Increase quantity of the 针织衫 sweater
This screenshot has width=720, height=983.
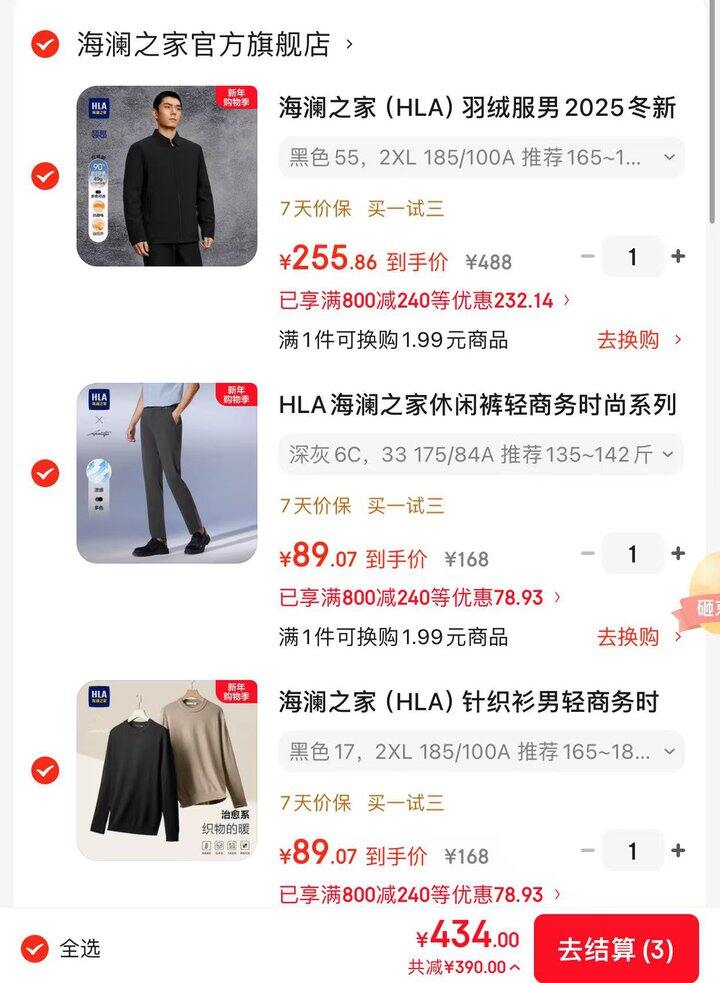point(678,851)
